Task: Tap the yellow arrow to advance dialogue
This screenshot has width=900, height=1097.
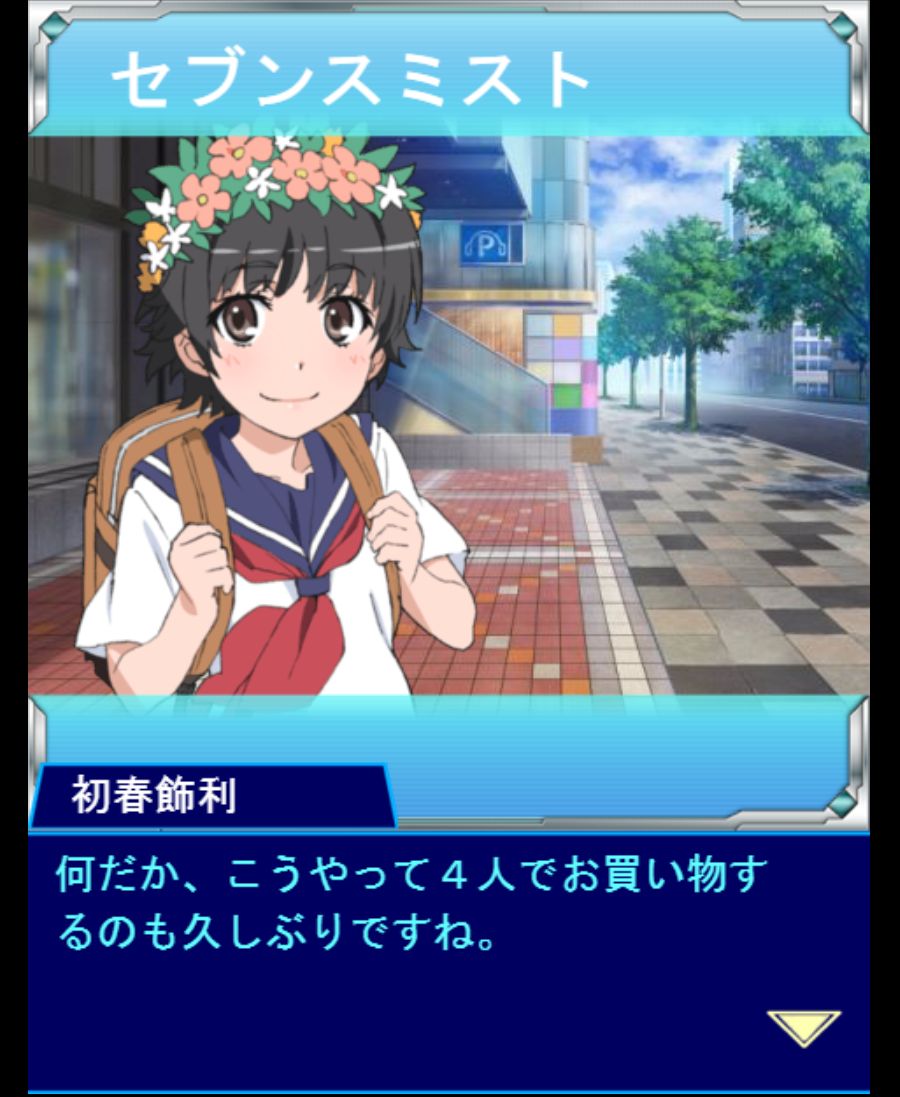Action: (x=803, y=1027)
